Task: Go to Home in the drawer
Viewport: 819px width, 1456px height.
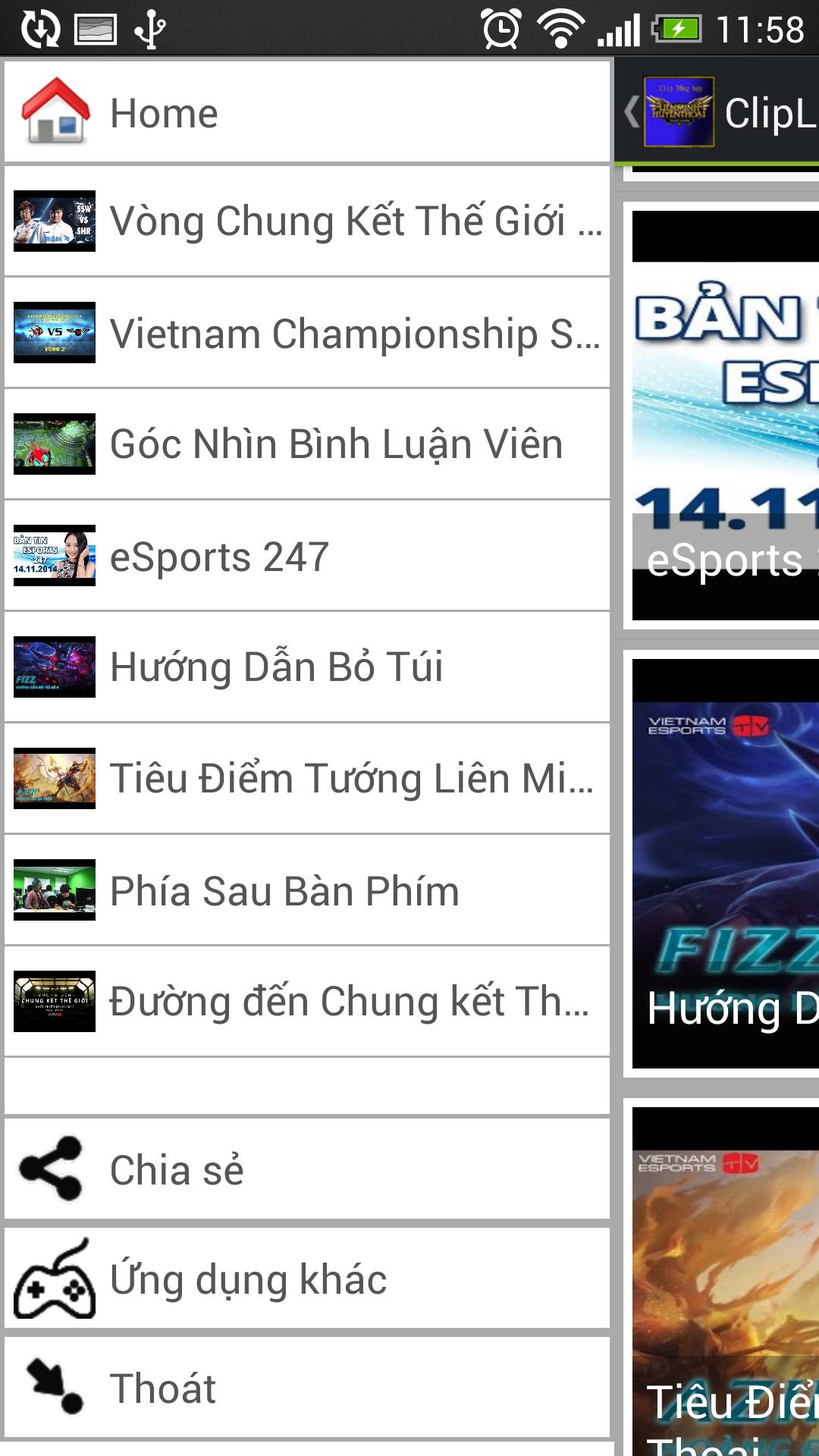Action: coord(306,113)
